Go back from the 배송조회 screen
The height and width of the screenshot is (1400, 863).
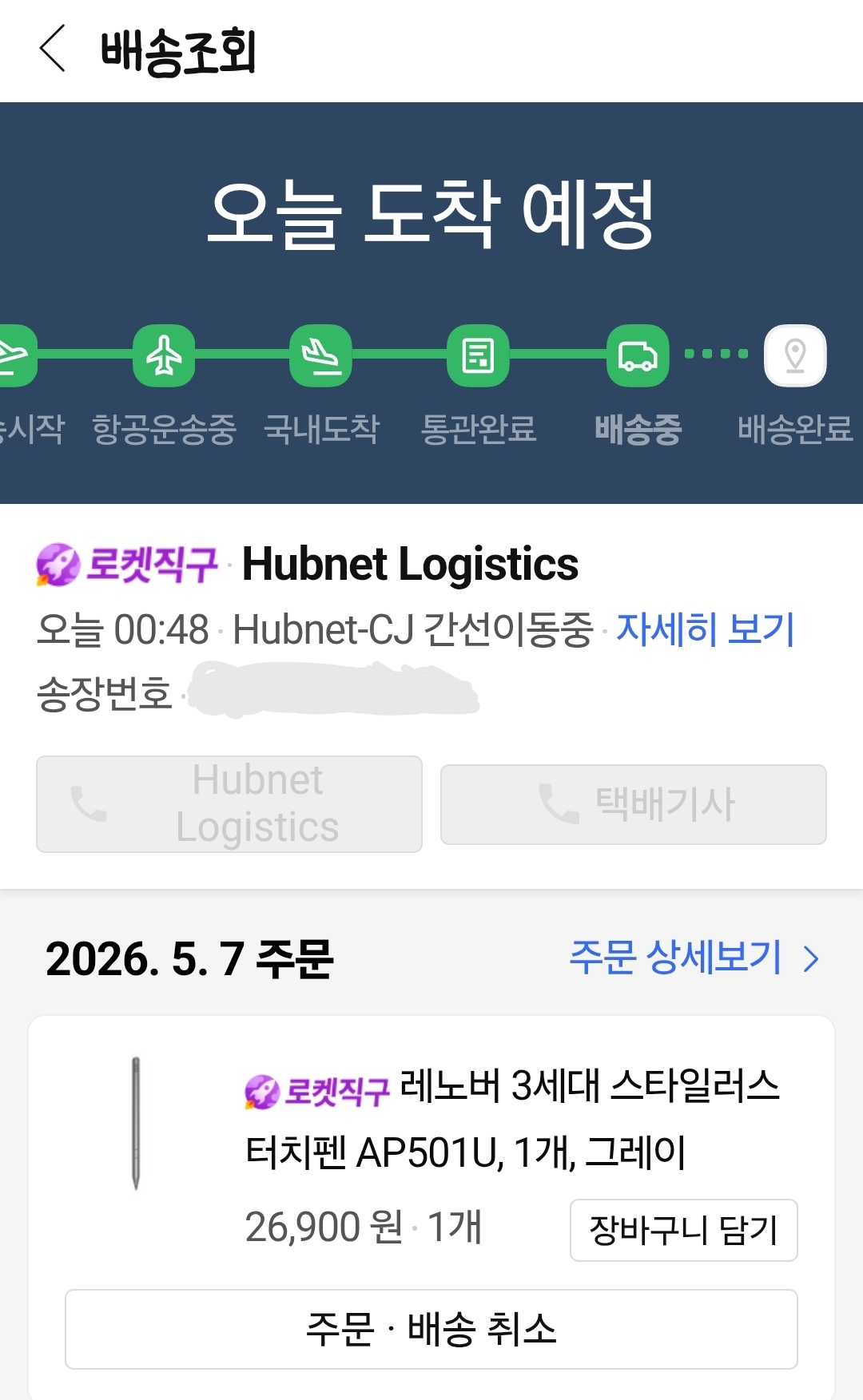click(53, 49)
